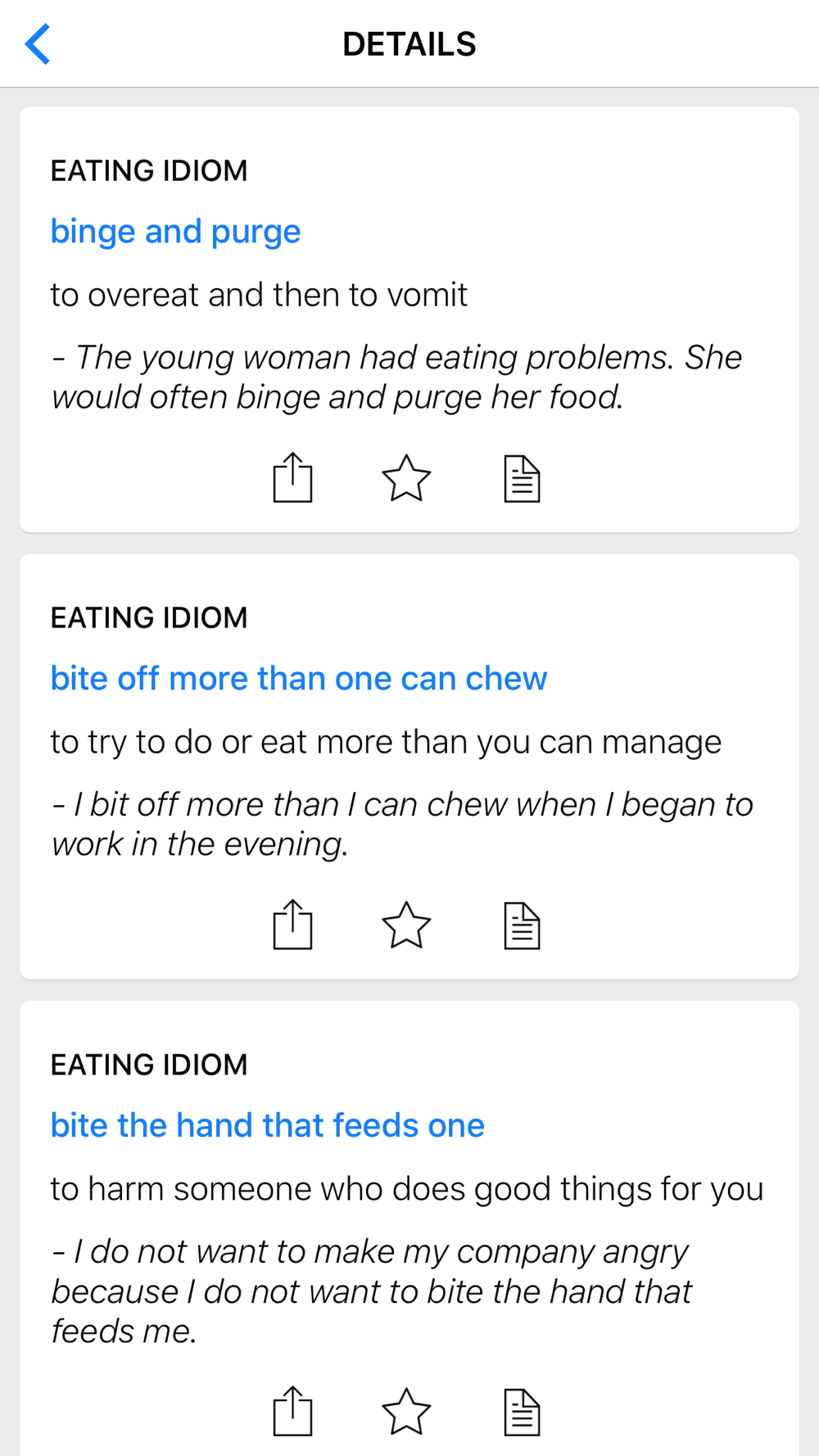Tap the 'bite the hand that feeds one' title
The height and width of the screenshot is (1456, 819).
point(267,1125)
